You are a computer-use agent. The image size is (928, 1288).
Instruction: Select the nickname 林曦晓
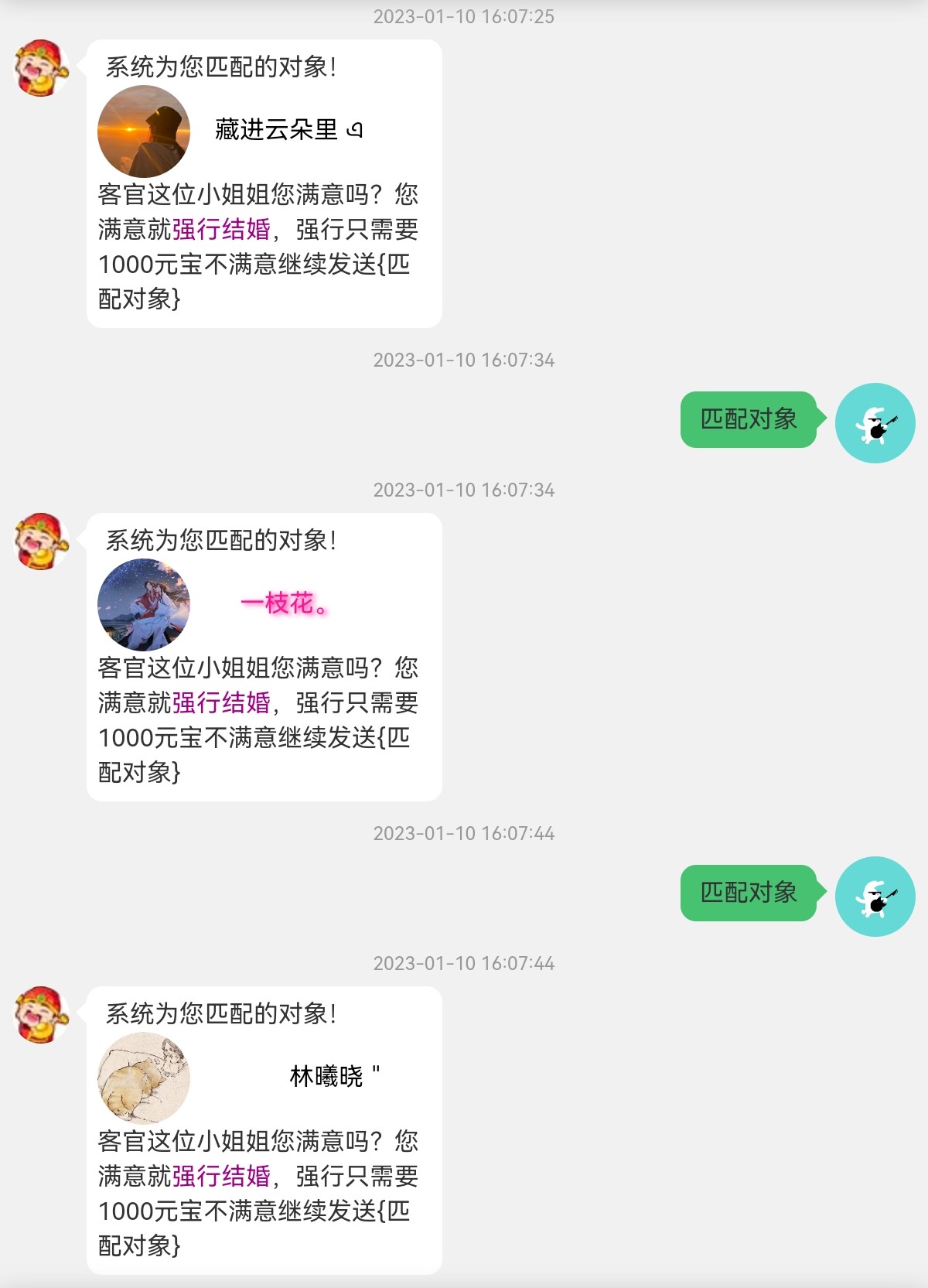pos(329,1074)
